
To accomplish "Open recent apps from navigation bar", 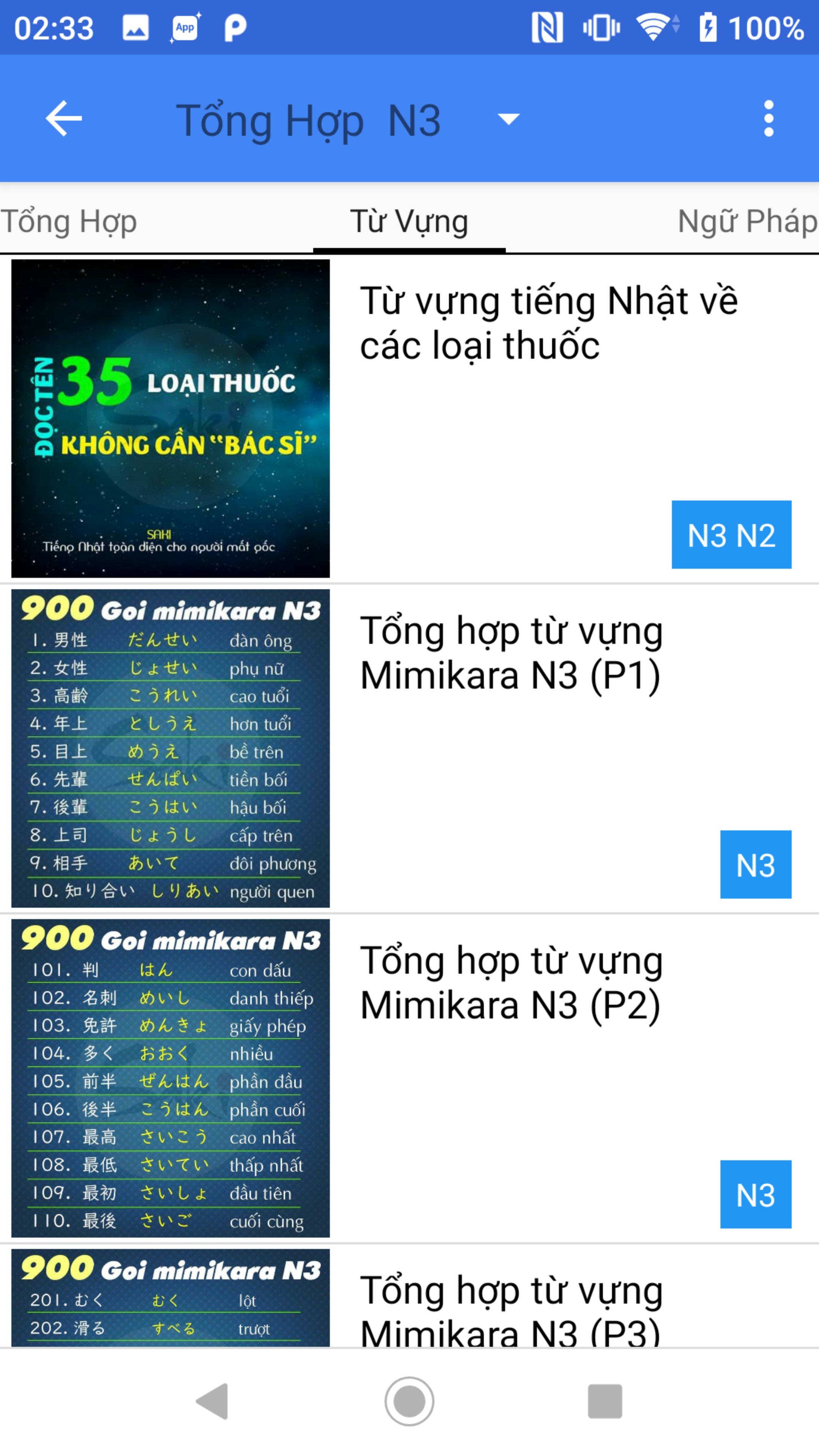I will 605,1401.
